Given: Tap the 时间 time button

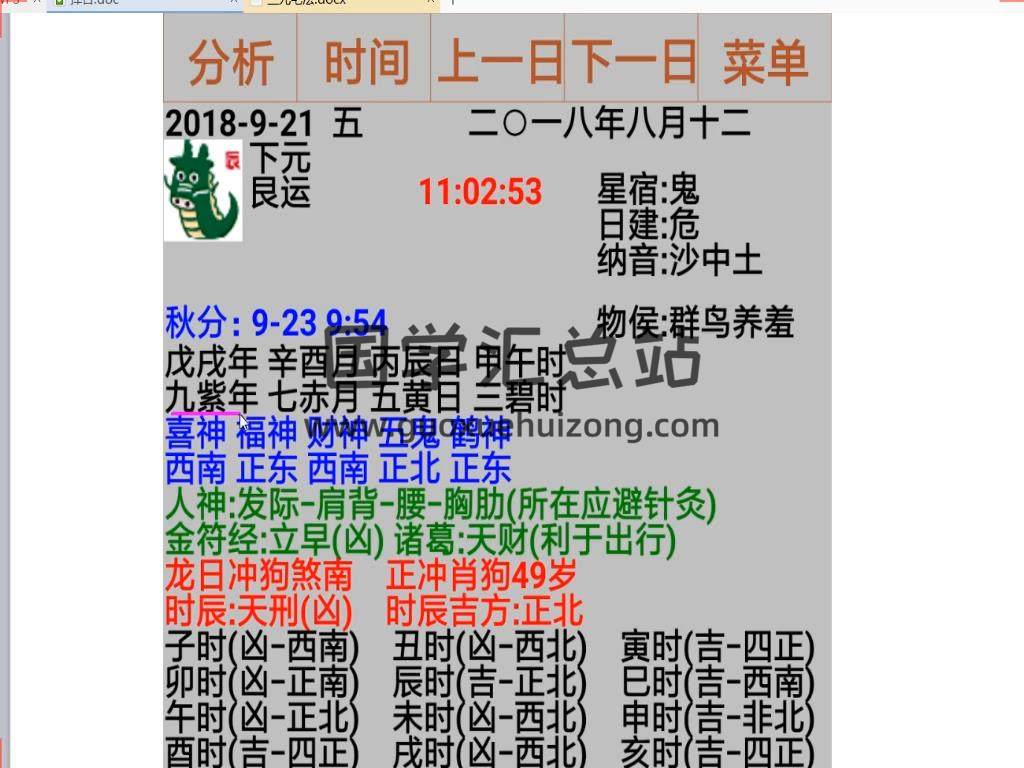Looking at the screenshot, I should tap(365, 60).
